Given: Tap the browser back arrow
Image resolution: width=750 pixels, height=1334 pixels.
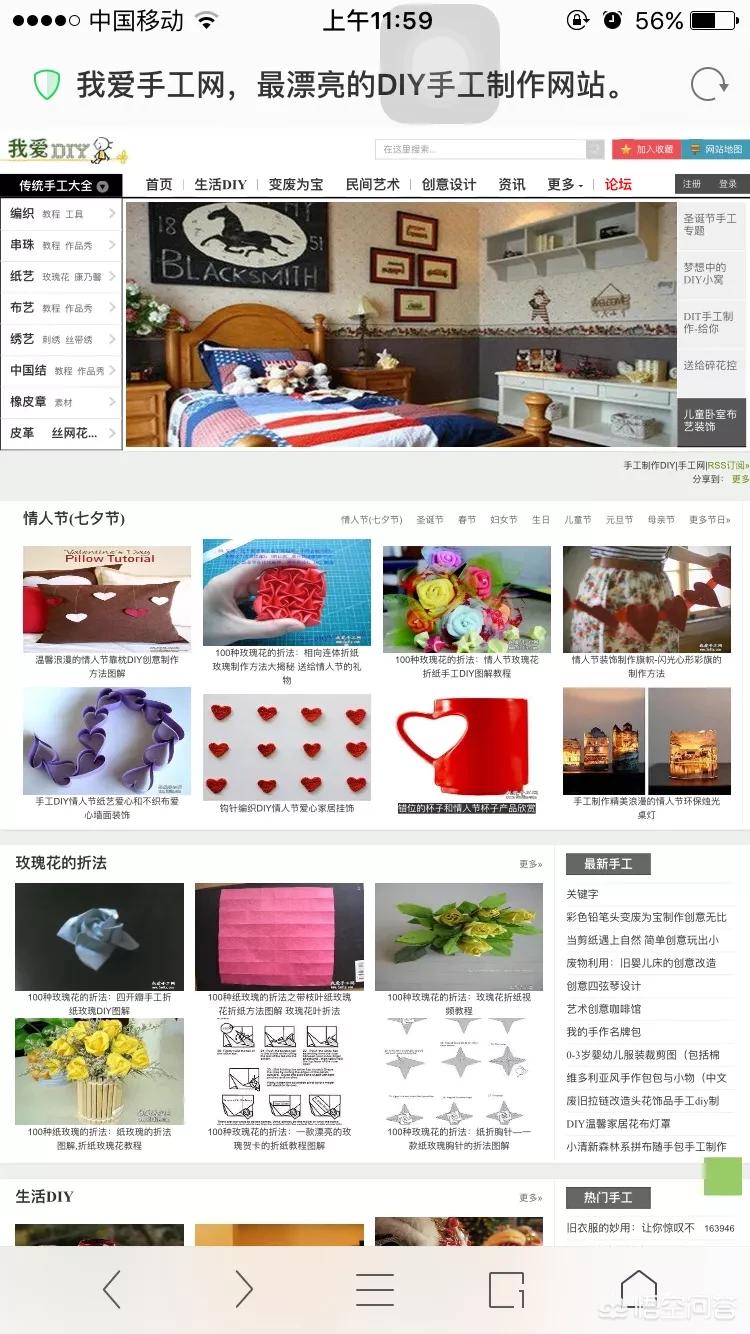Looking at the screenshot, I should [112, 1290].
